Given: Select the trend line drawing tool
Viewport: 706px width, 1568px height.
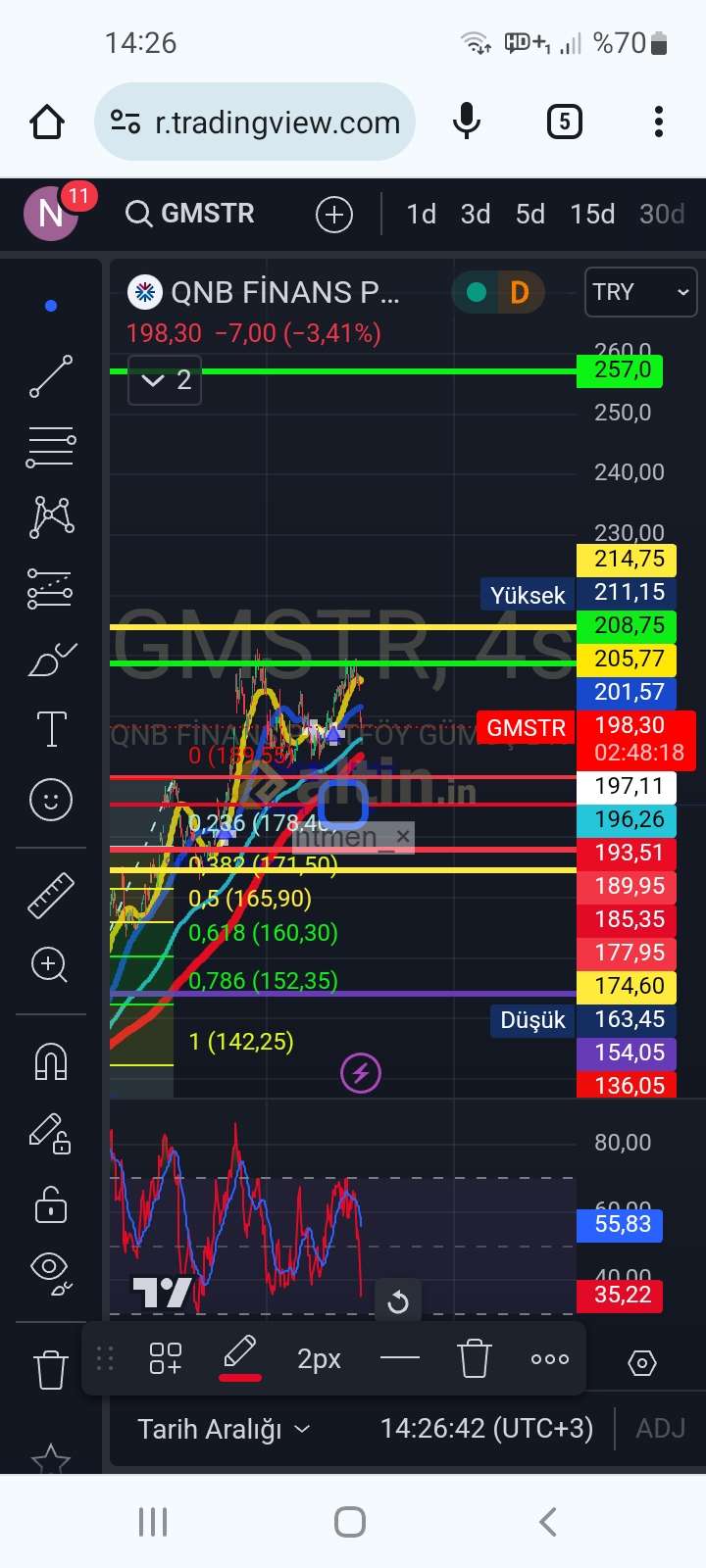Looking at the screenshot, I should coord(51,376).
